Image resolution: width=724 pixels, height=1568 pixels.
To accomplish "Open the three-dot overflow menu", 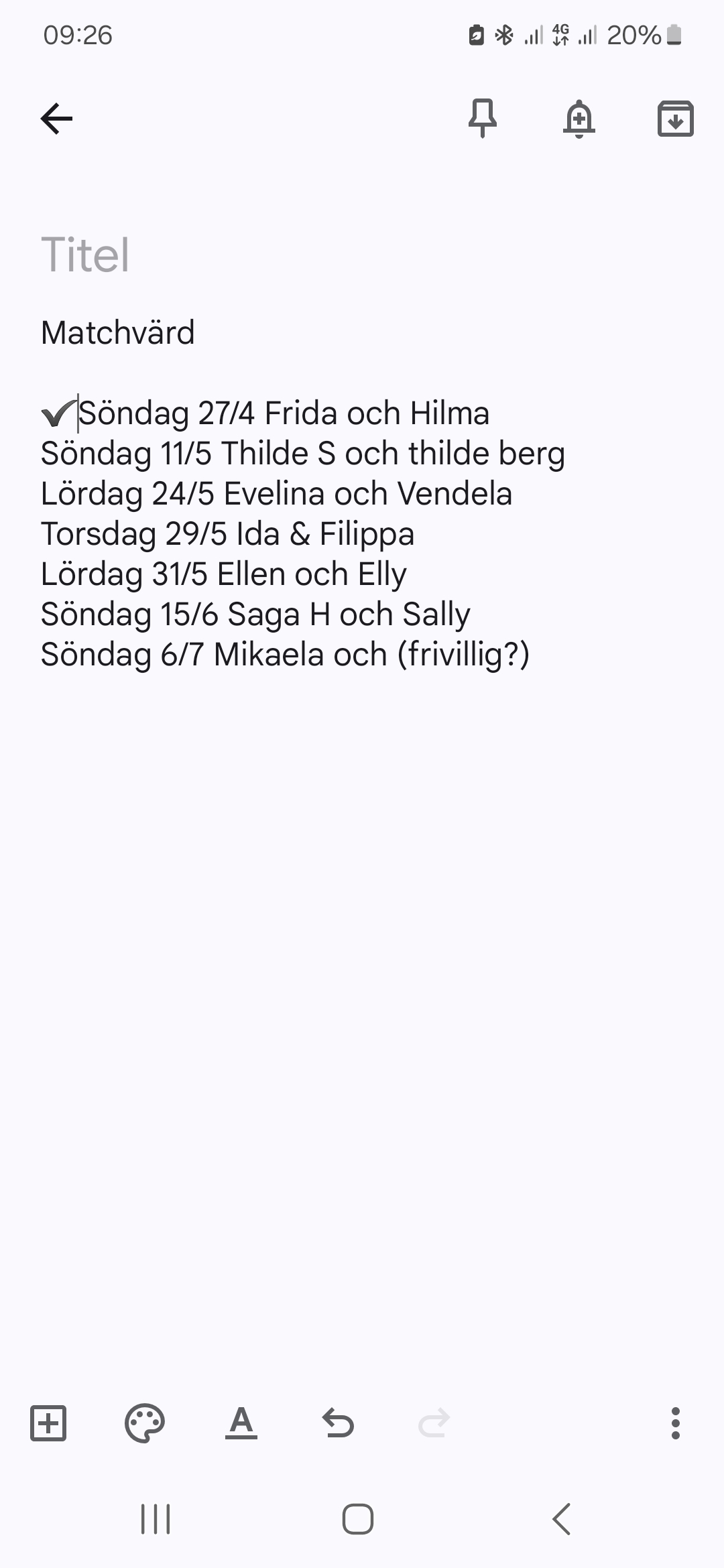I will coord(675,1423).
